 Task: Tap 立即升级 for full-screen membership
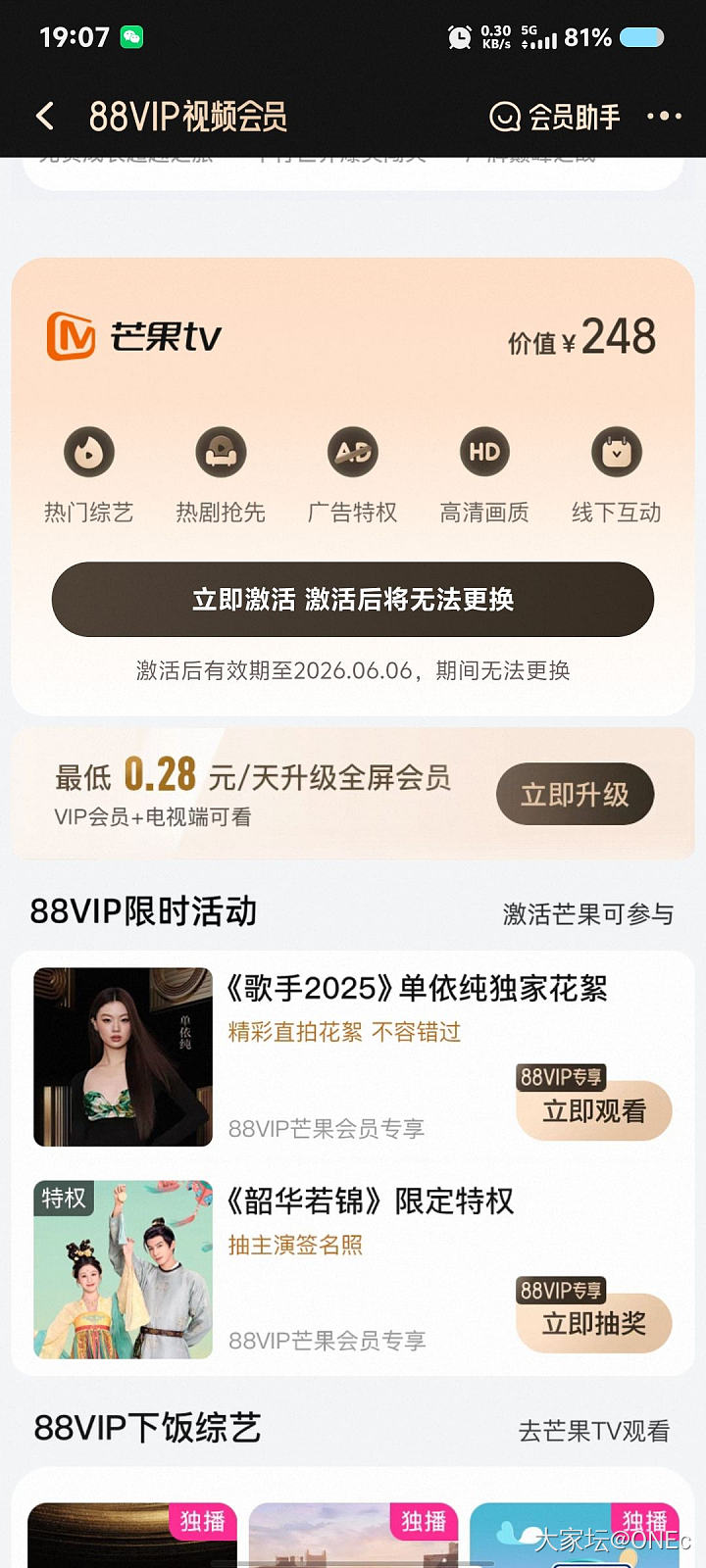tap(575, 794)
